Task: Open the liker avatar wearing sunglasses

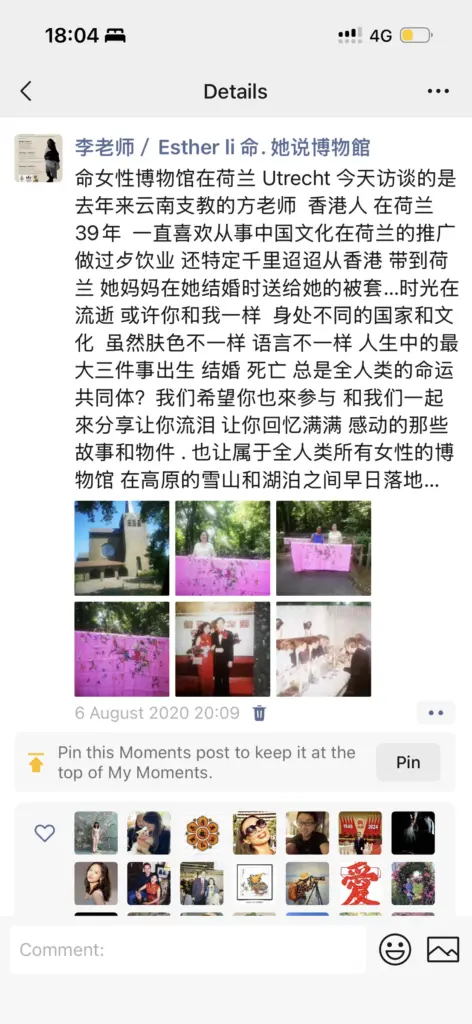Action: click(x=255, y=833)
